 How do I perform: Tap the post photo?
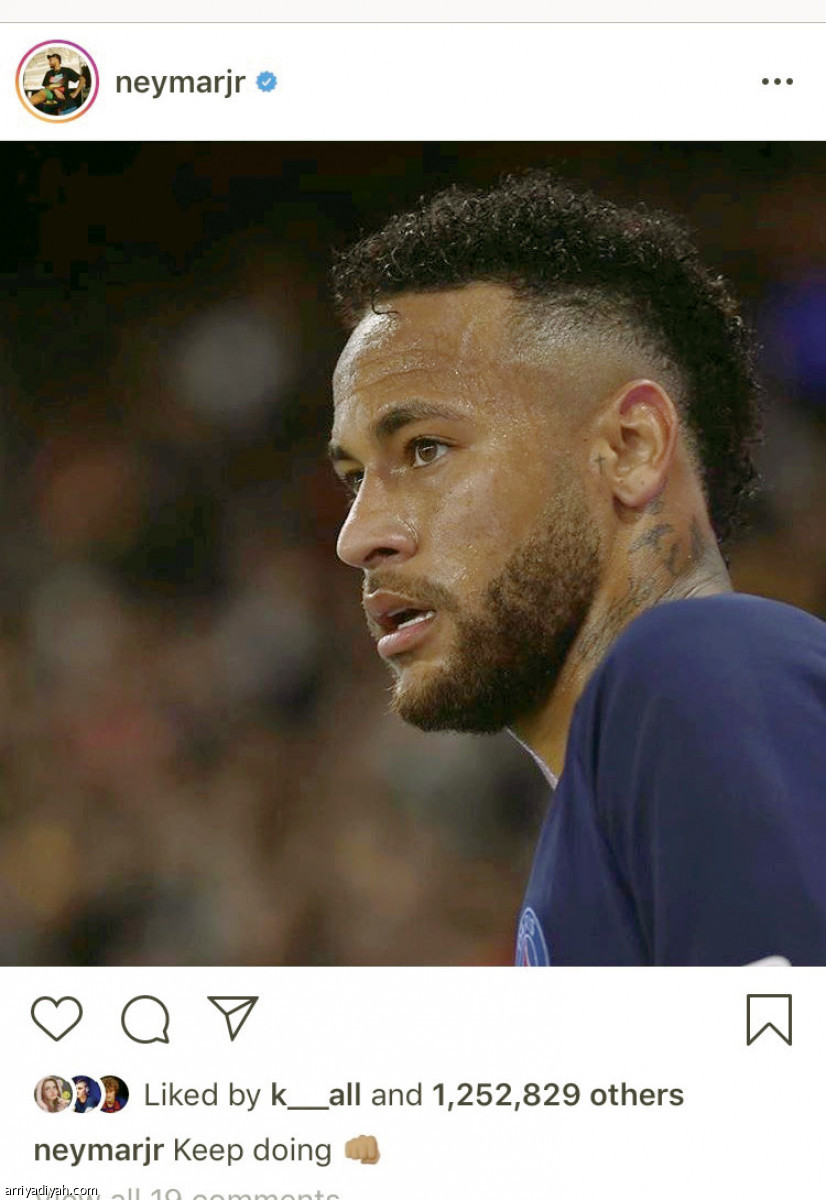pos(413,553)
